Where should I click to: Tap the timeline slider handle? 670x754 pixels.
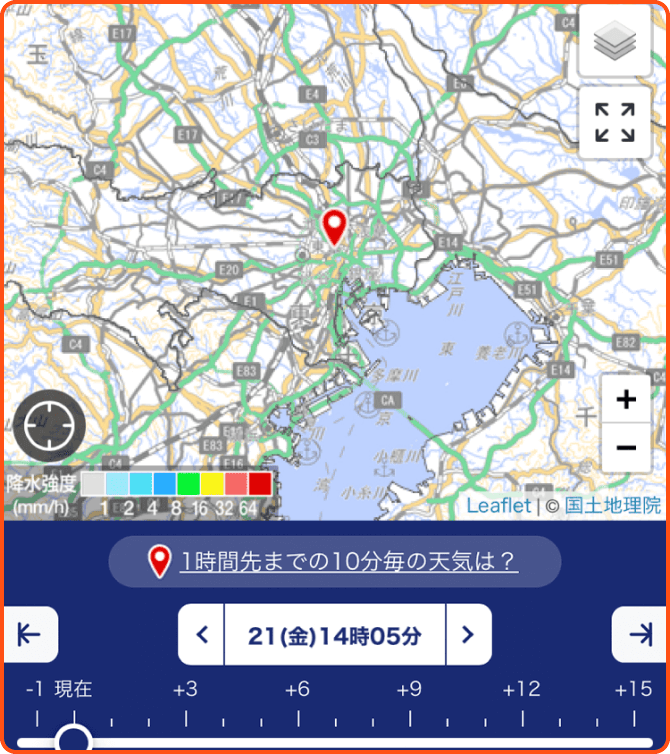(73, 741)
